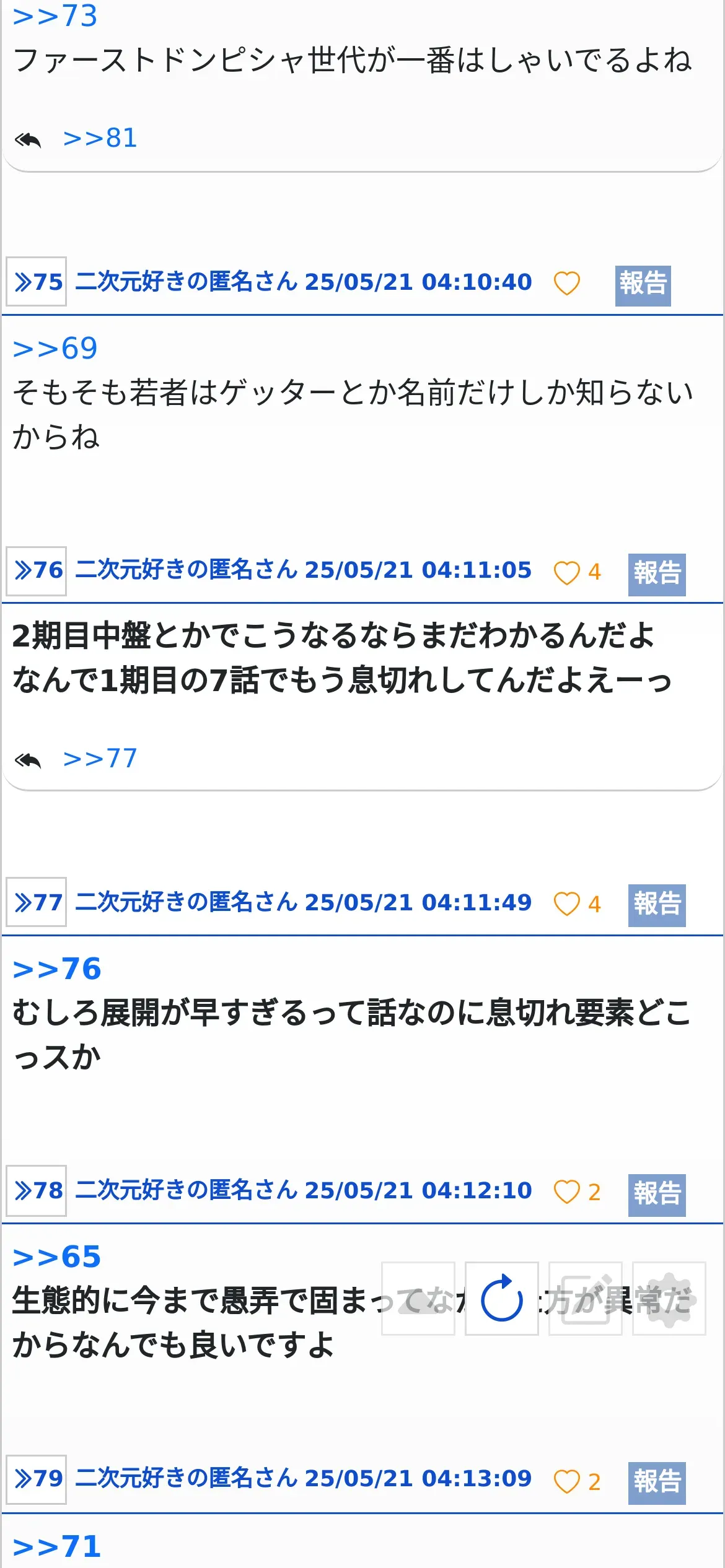Open the >>81 reply link

(x=100, y=138)
